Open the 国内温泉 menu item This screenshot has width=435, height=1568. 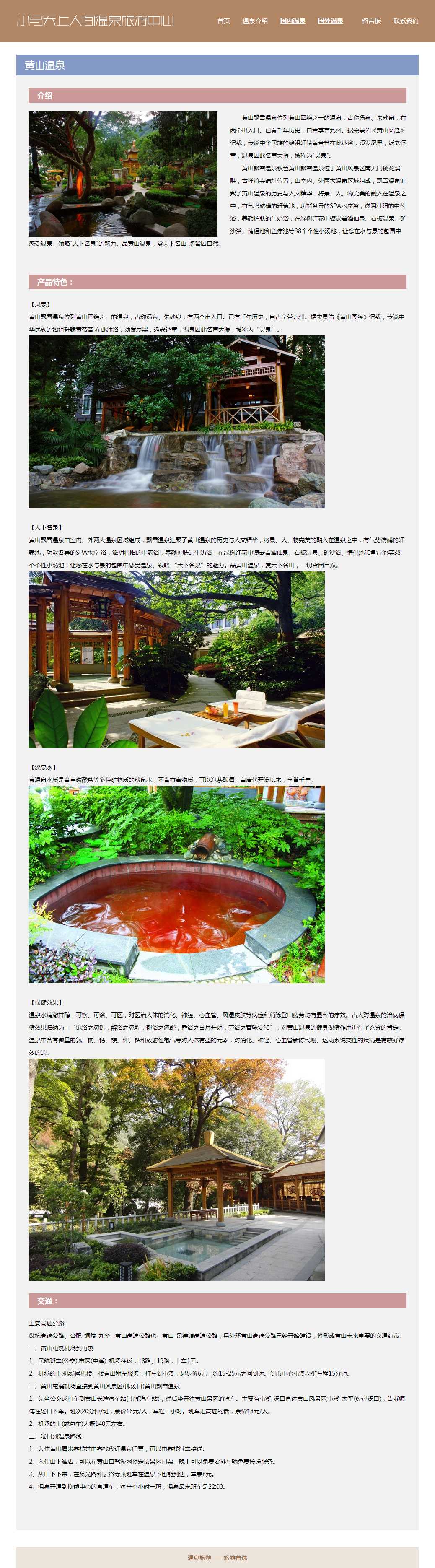tap(292, 21)
